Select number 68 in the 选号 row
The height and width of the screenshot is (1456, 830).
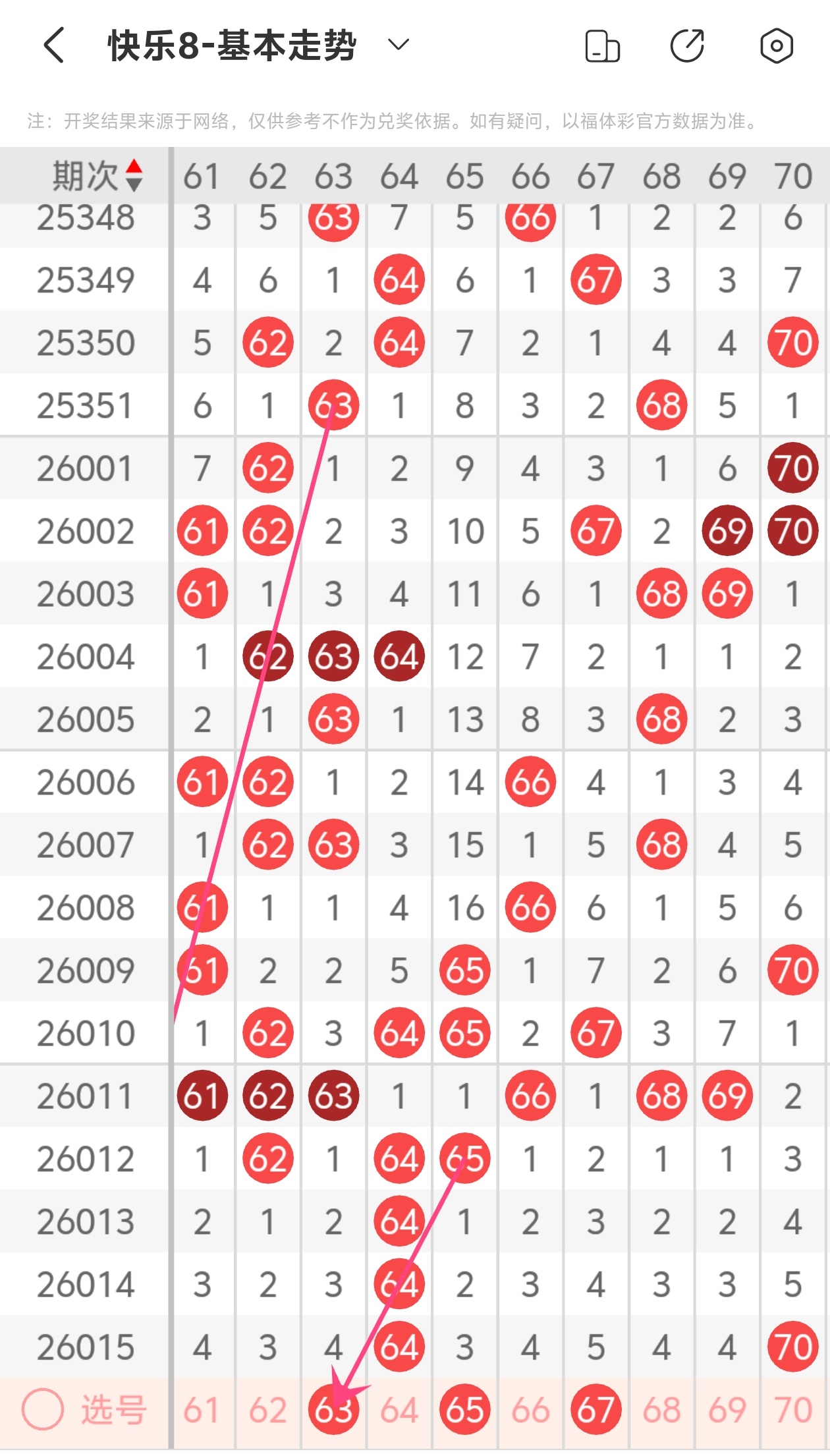[x=661, y=1410]
